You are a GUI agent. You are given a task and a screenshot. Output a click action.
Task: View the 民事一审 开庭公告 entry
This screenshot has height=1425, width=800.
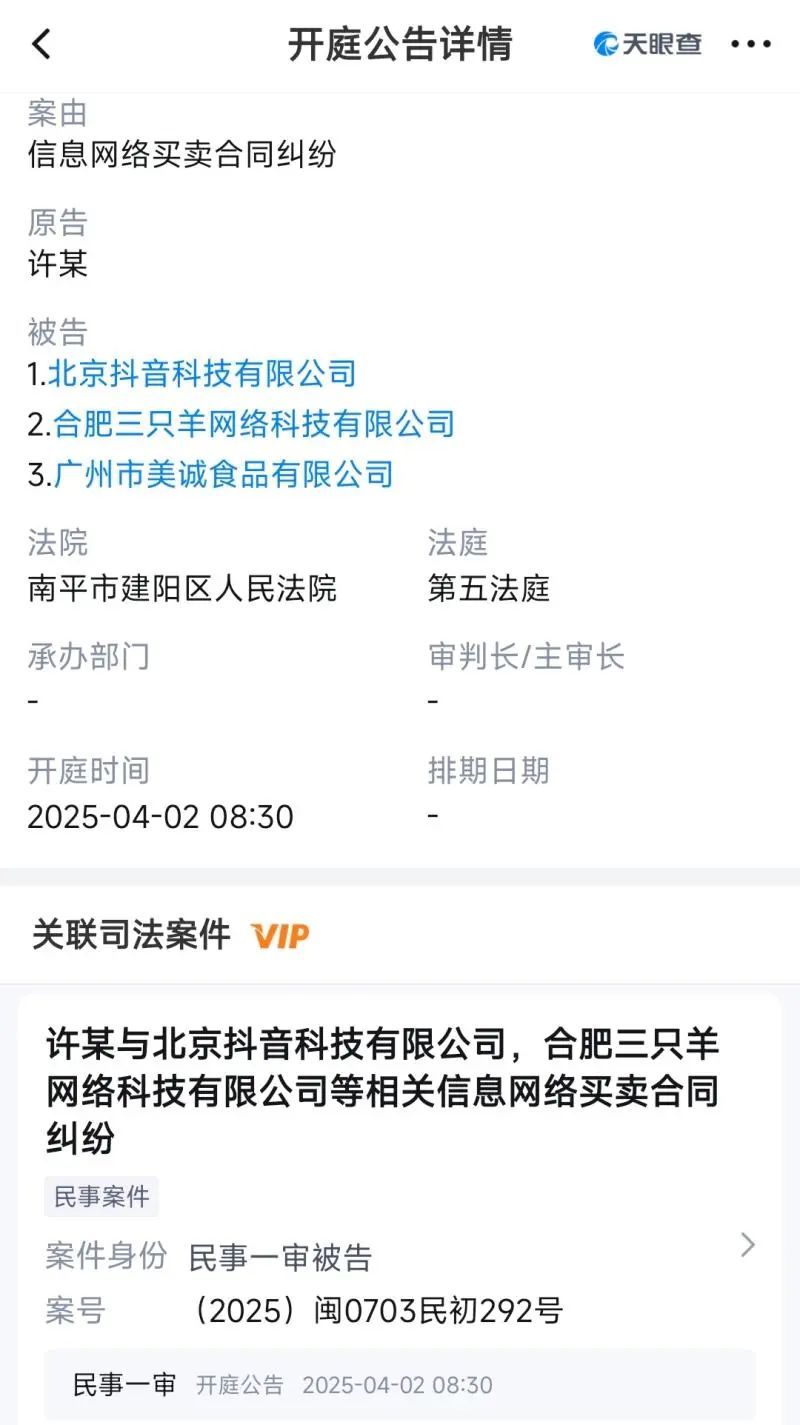click(x=400, y=1385)
